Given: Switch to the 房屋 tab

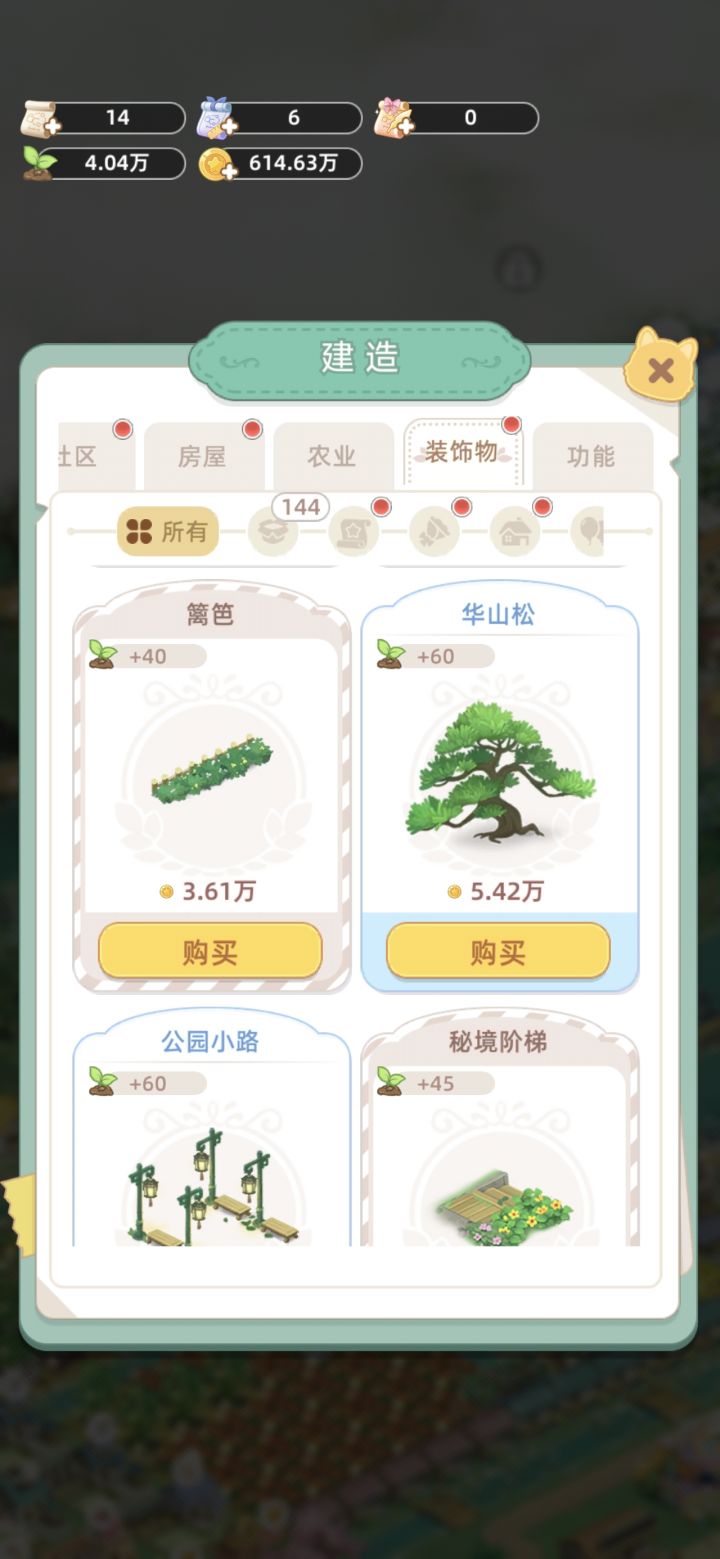Looking at the screenshot, I should click(204, 457).
